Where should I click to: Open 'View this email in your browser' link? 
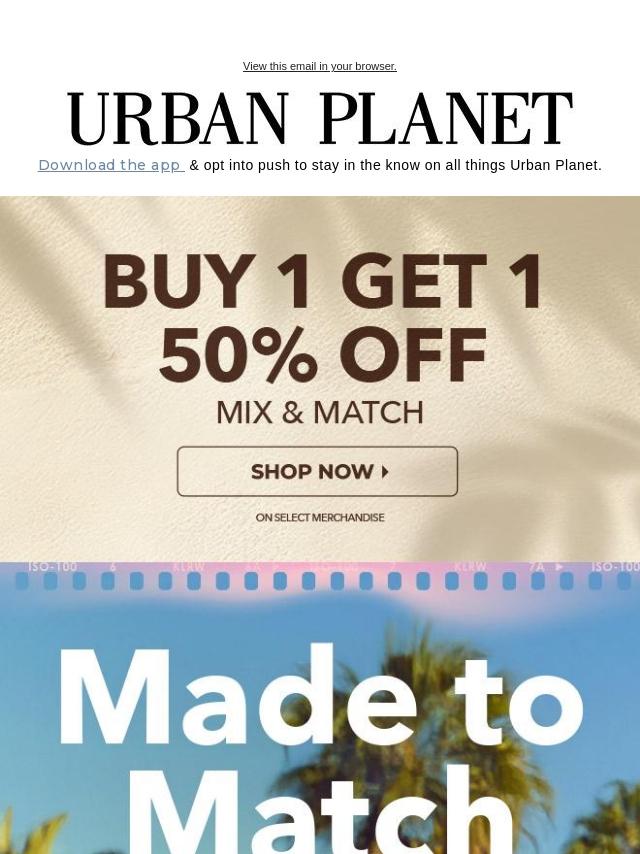320,66
